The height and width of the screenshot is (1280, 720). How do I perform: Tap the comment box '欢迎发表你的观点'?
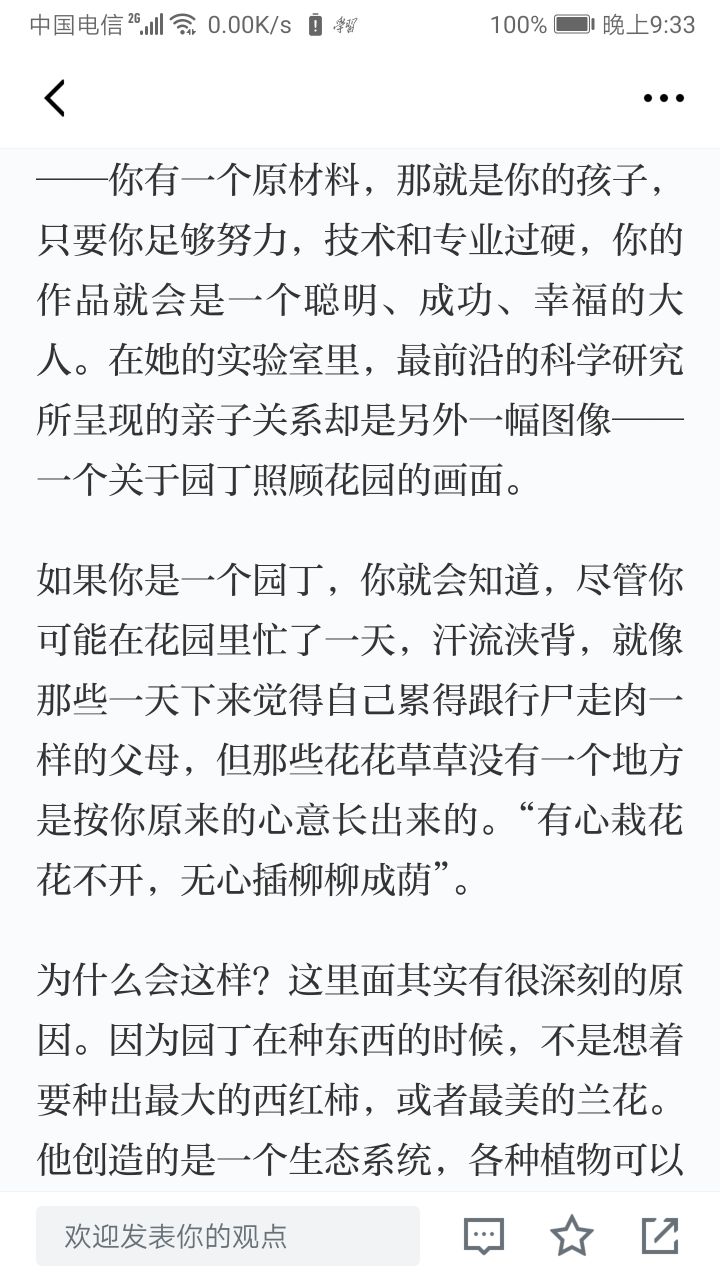[x=228, y=1236]
